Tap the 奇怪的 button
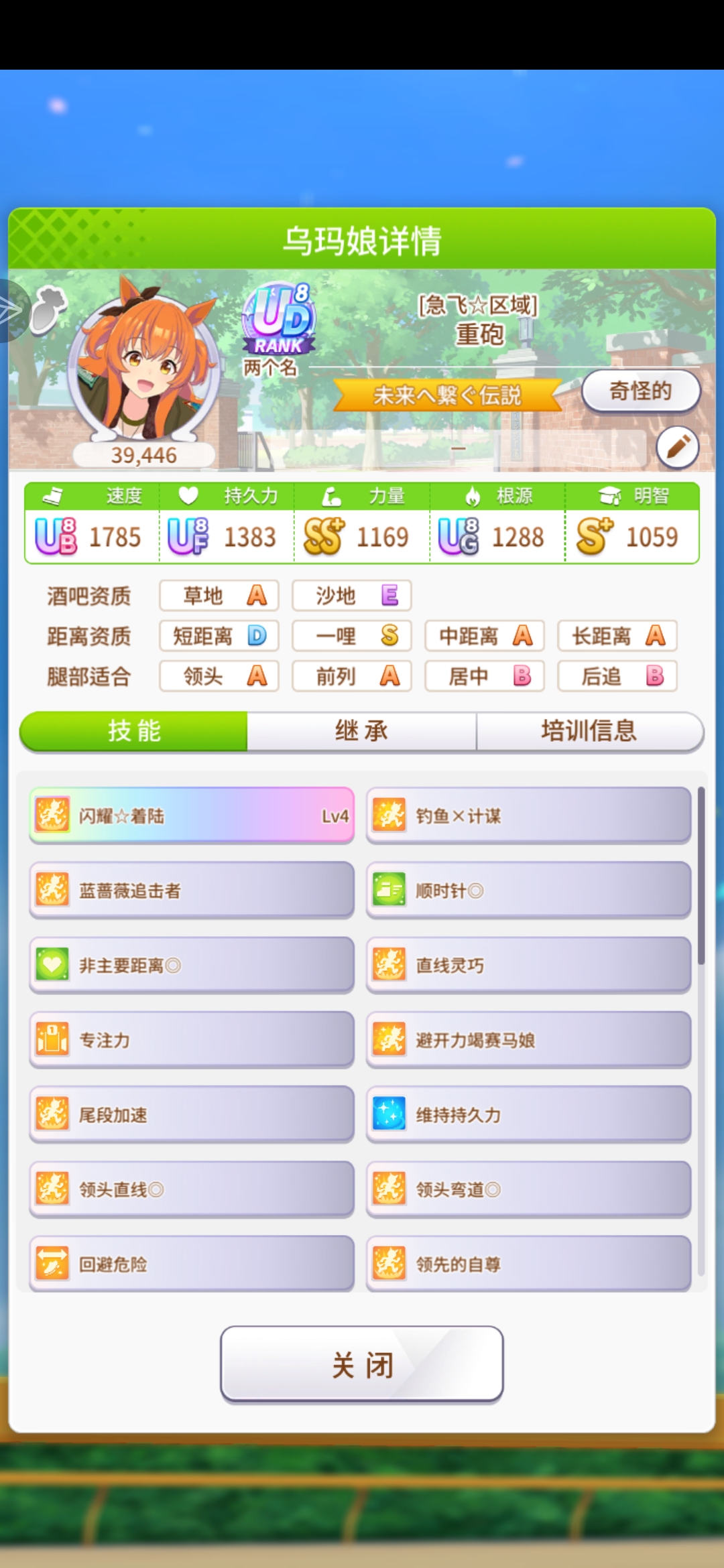This screenshot has width=724, height=1568. tap(640, 391)
